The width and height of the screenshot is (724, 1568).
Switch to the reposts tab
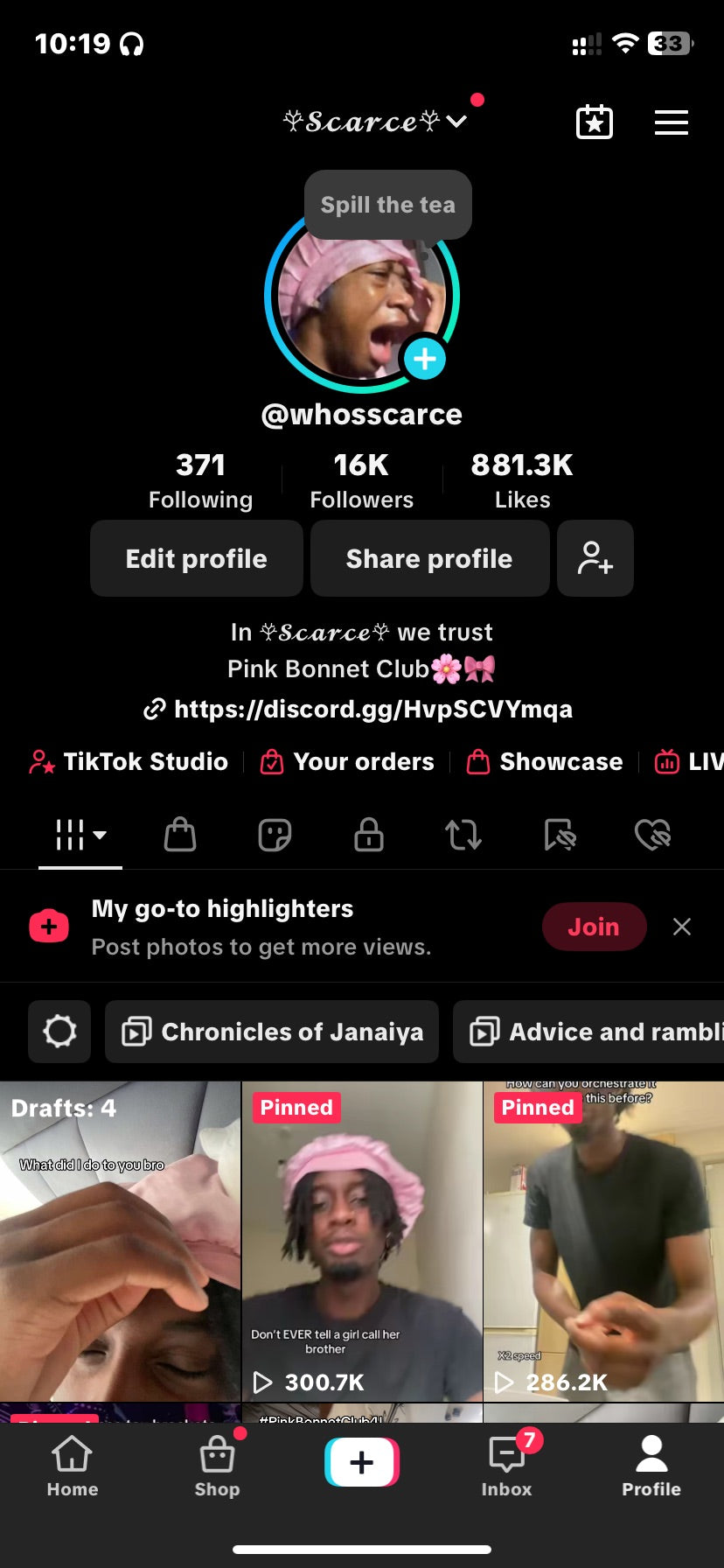pos(463,835)
